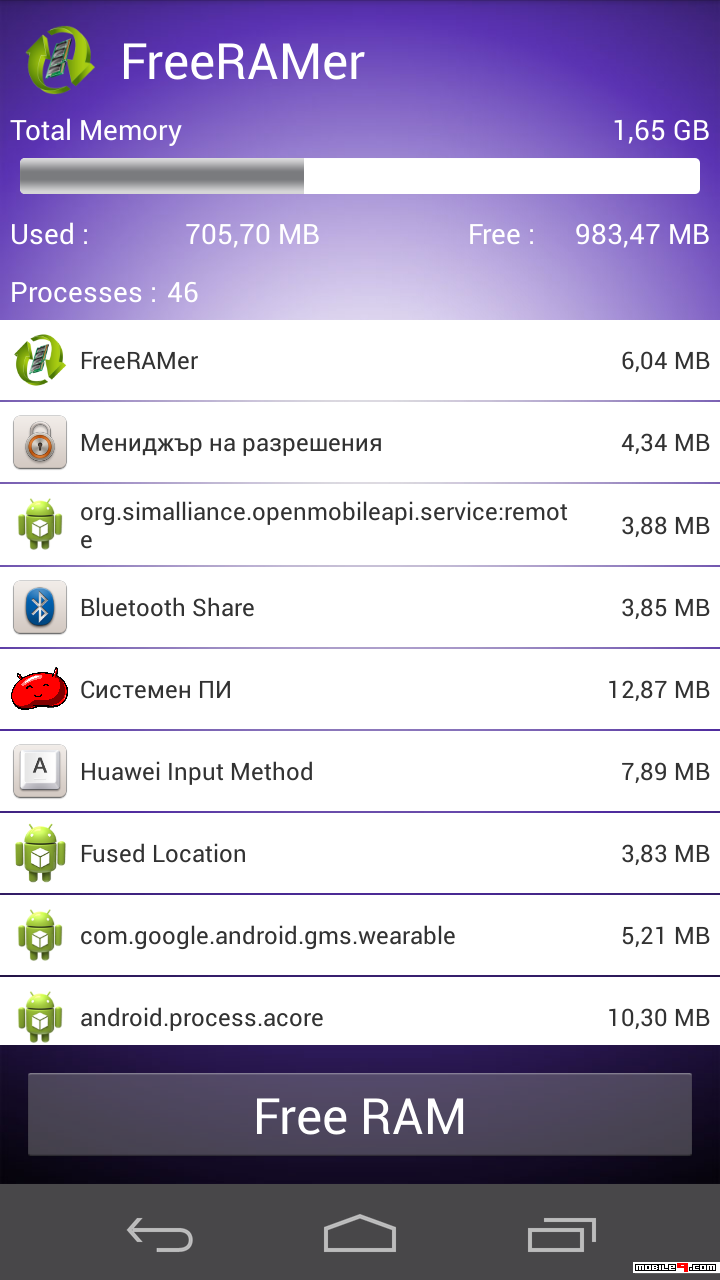Select com.google.android.gms.wearable process
Viewport: 720px width, 1280px height.
click(x=360, y=936)
